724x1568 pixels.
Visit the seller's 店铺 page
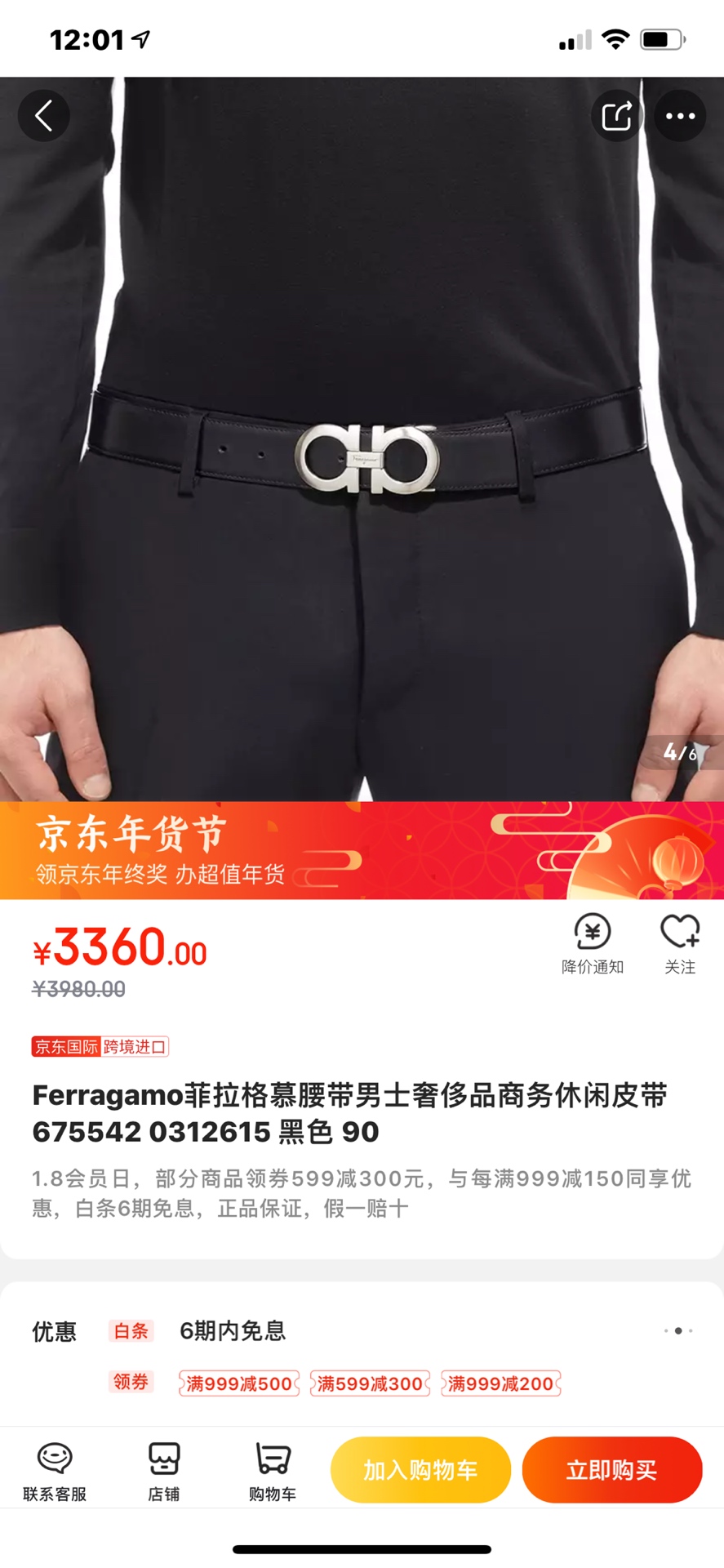[x=164, y=1472]
